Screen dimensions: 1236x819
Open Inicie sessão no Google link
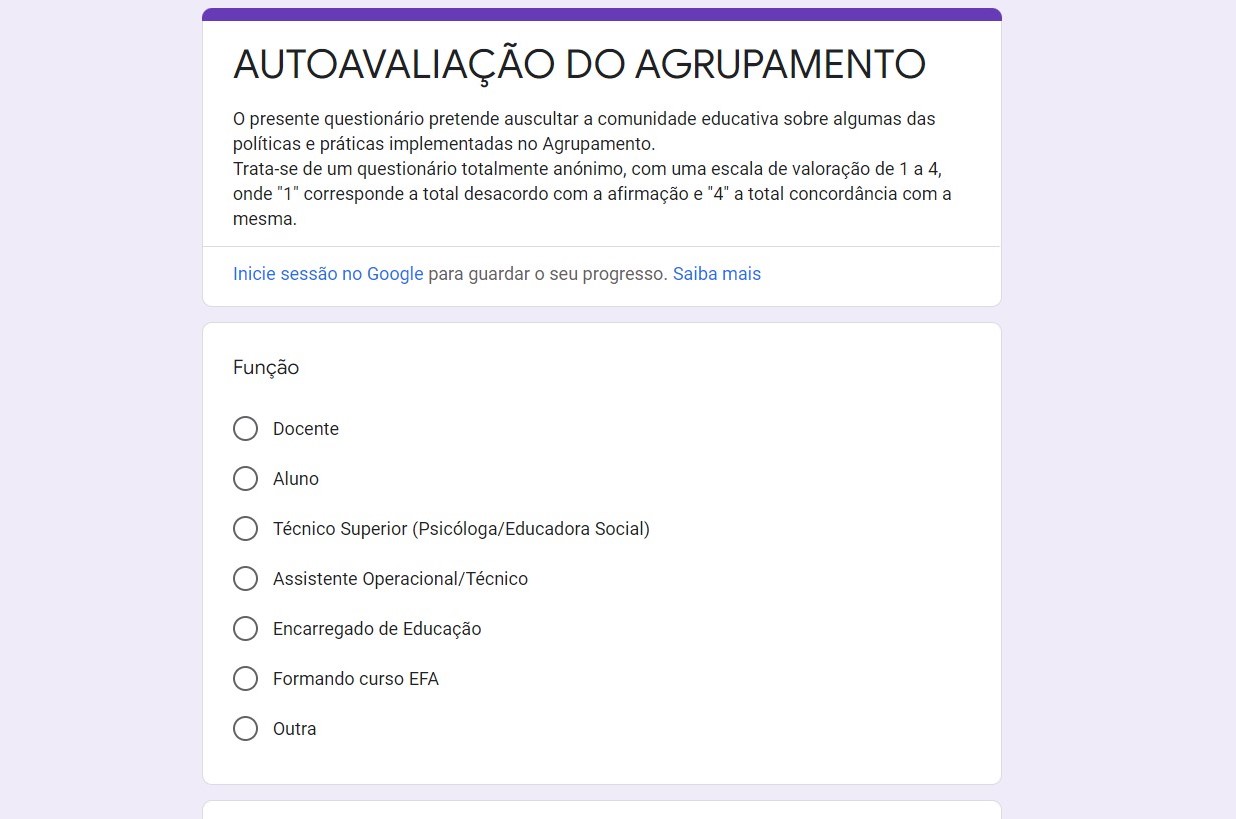click(x=328, y=274)
